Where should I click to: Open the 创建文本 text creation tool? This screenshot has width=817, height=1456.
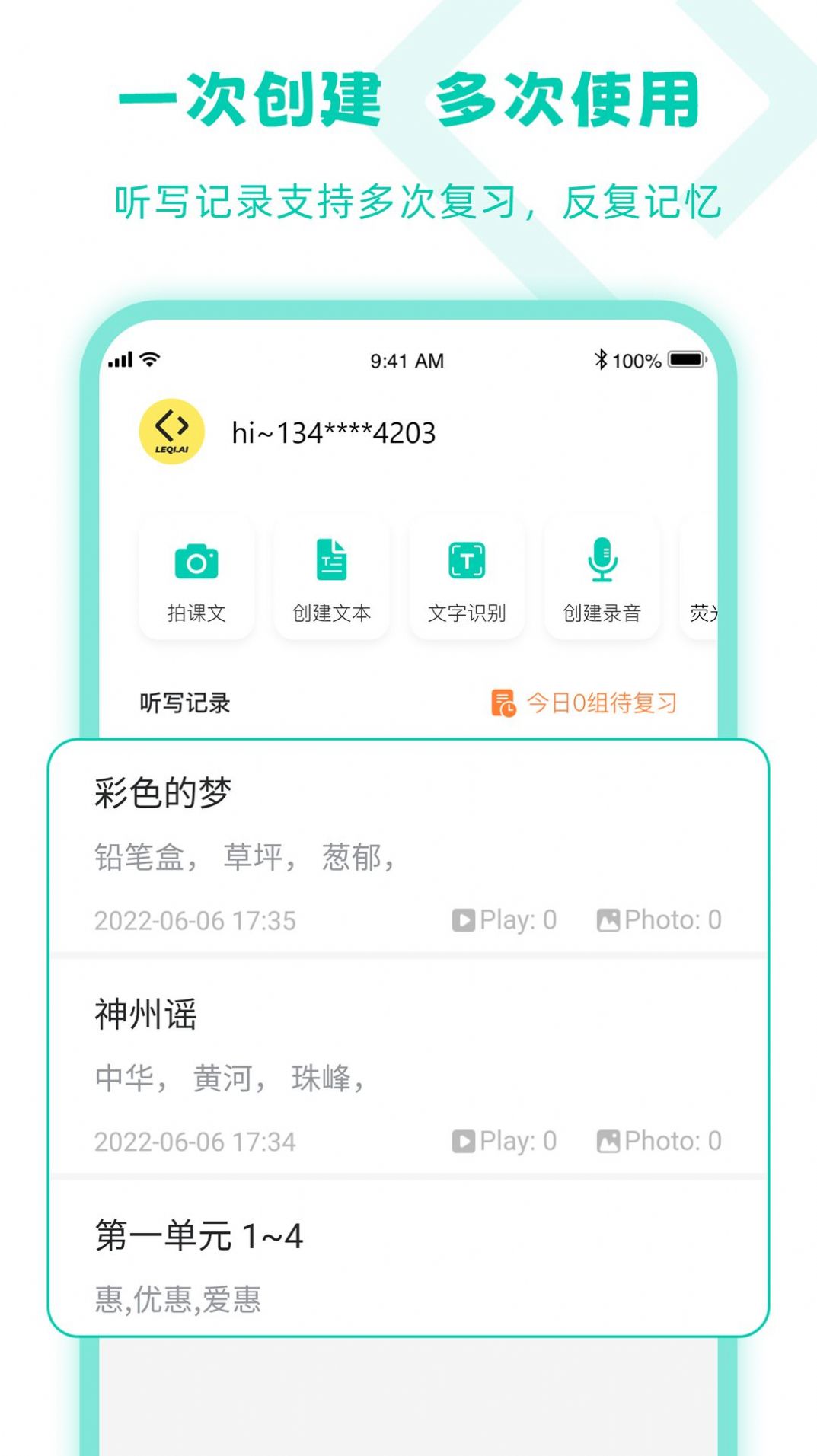(x=331, y=578)
